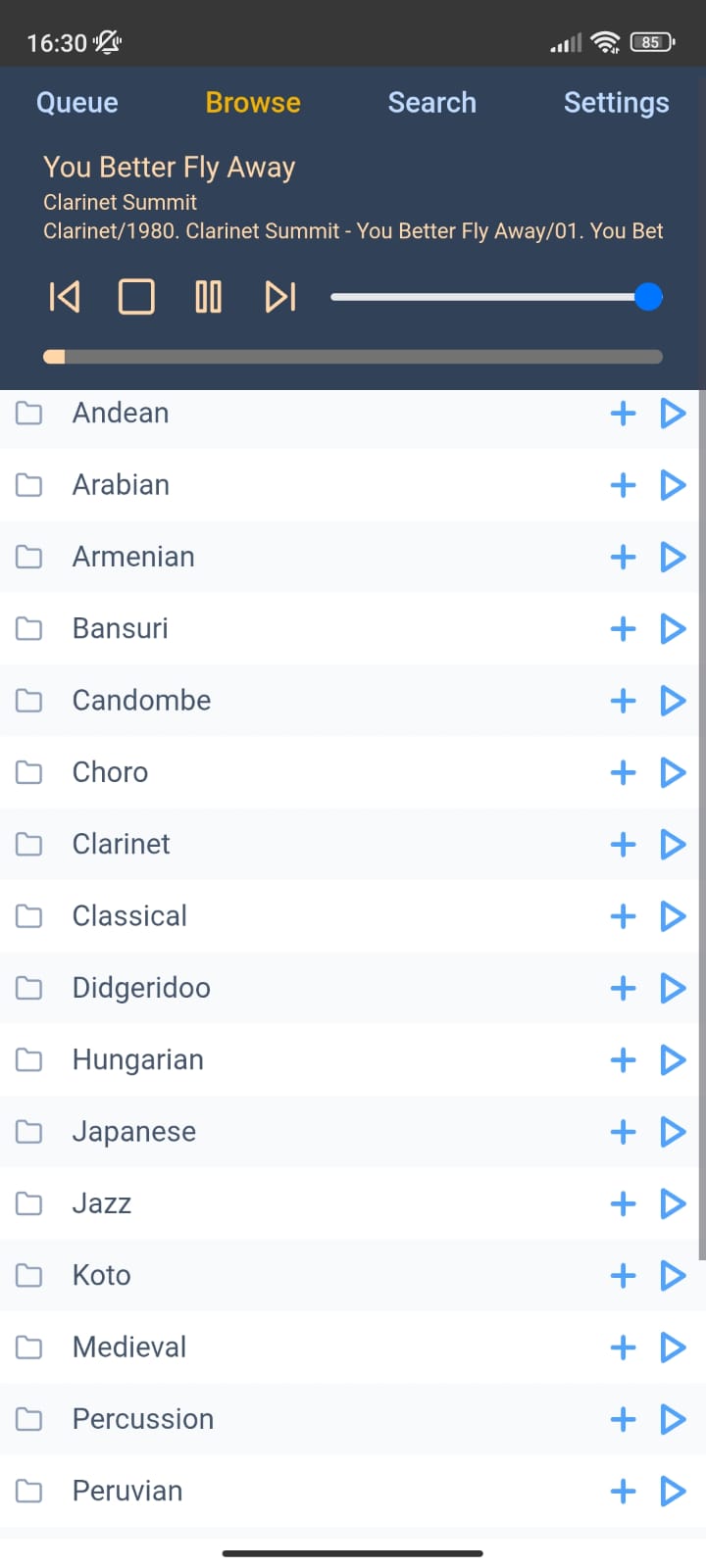Add Choro to the queue
Image resolution: width=706 pixels, height=1568 pixels.
pyautogui.click(x=623, y=772)
